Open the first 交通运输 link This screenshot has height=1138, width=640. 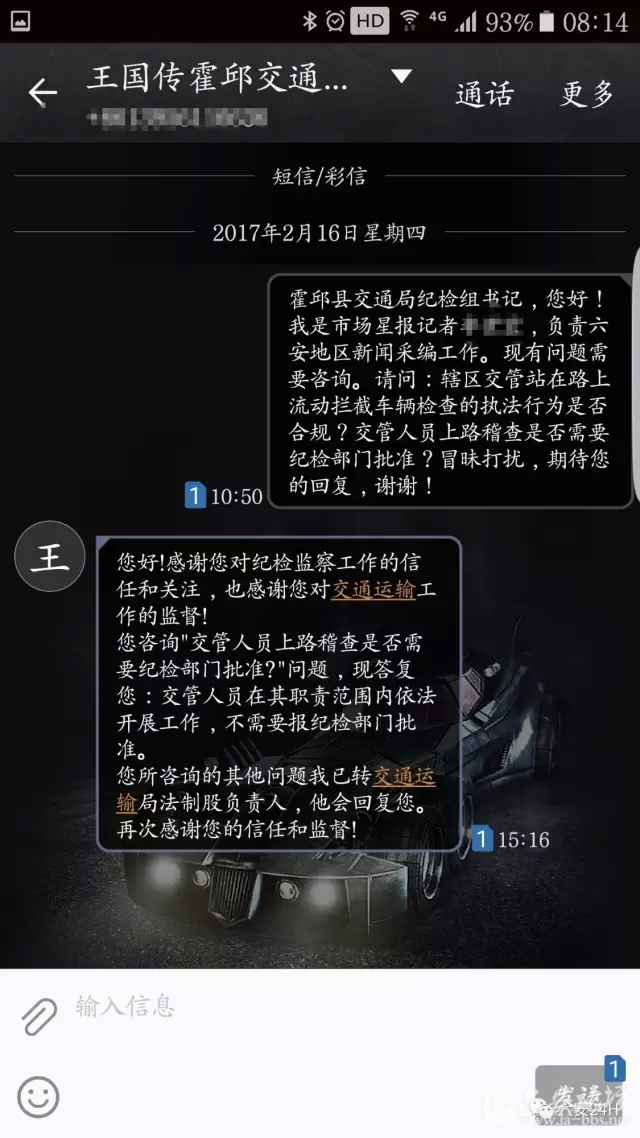click(373, 590)
